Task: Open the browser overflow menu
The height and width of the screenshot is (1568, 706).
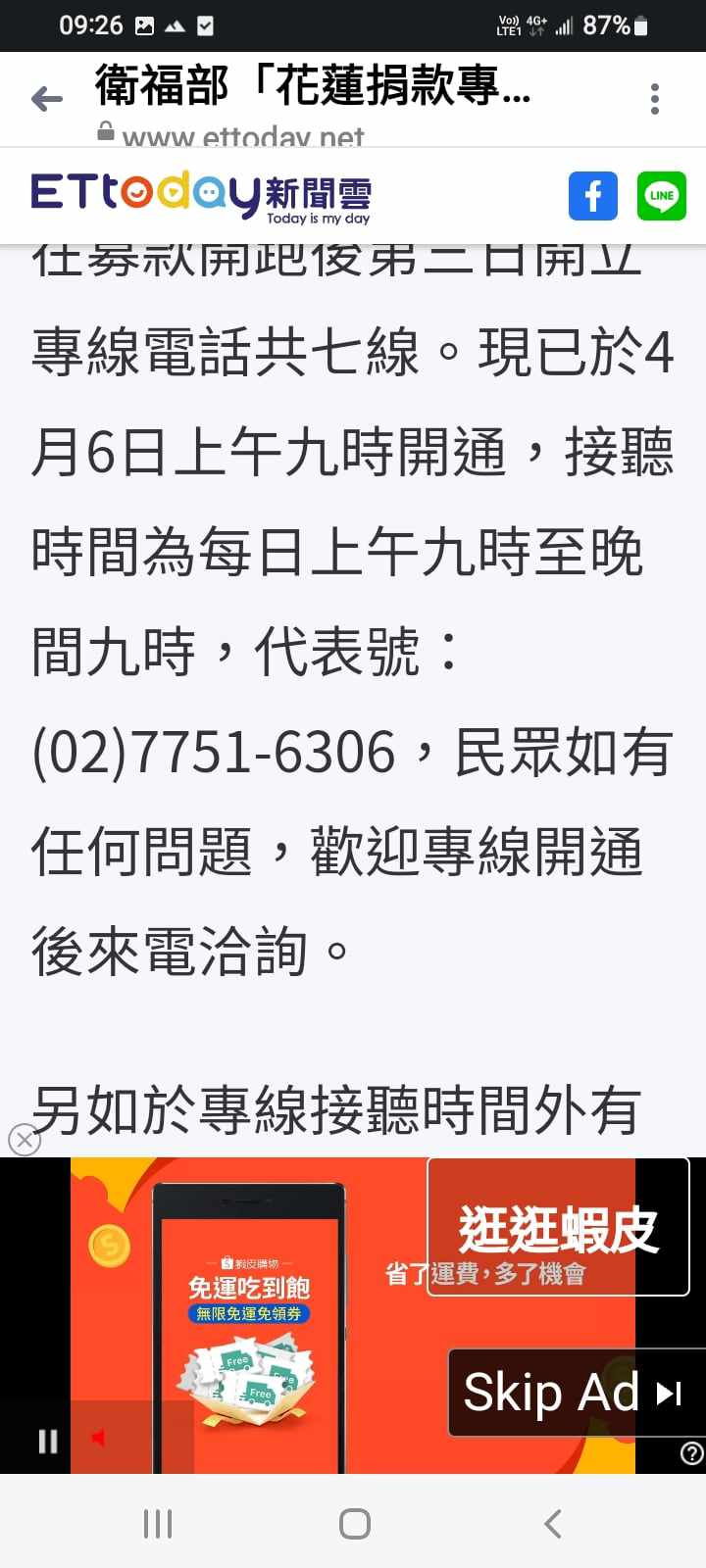Action: [655, 99]
